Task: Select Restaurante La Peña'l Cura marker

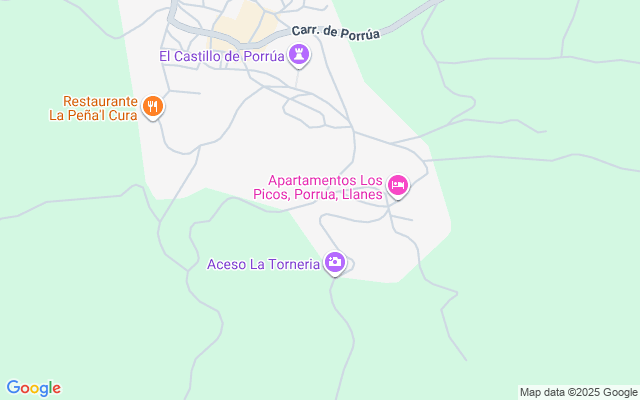Action: (x=152, y=106)
